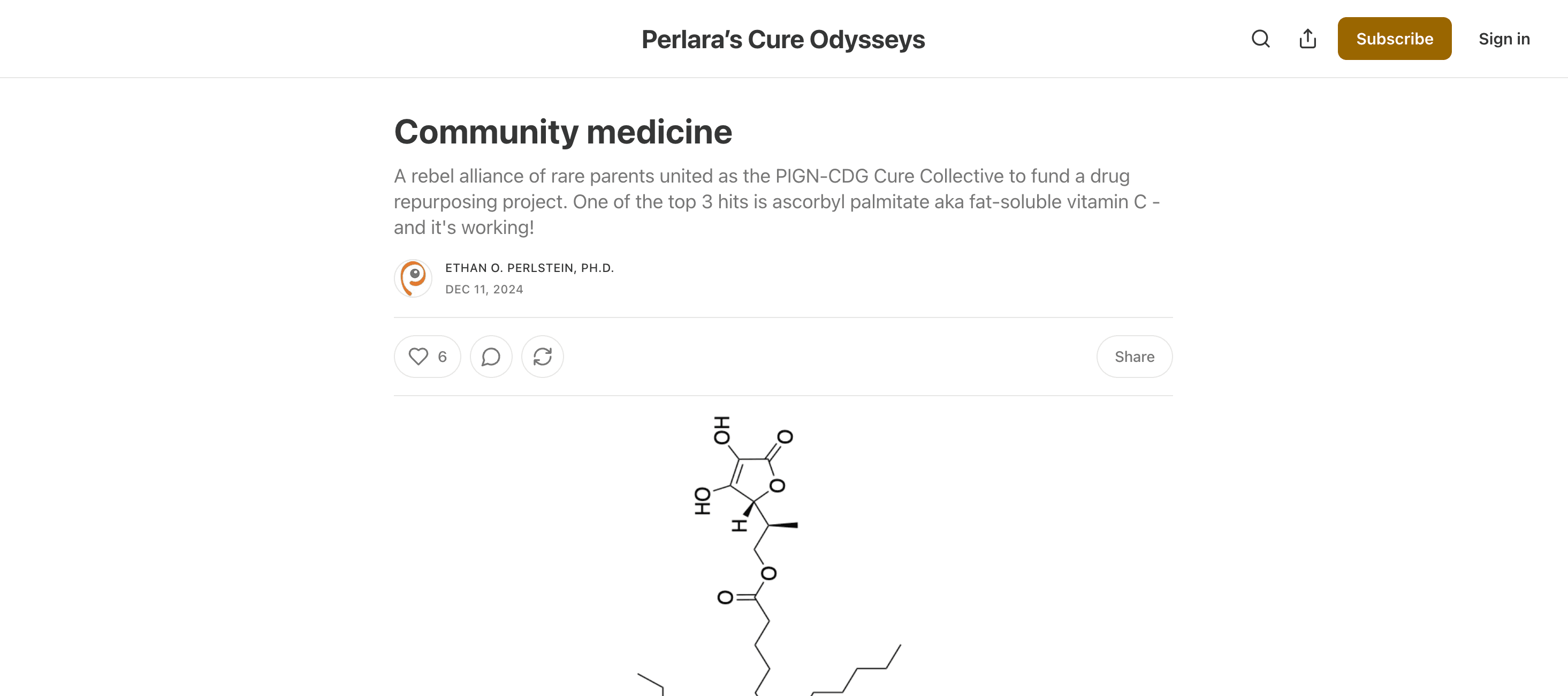Open the search icon in the header
1568x696 pixels.
tap(1260, 39)
